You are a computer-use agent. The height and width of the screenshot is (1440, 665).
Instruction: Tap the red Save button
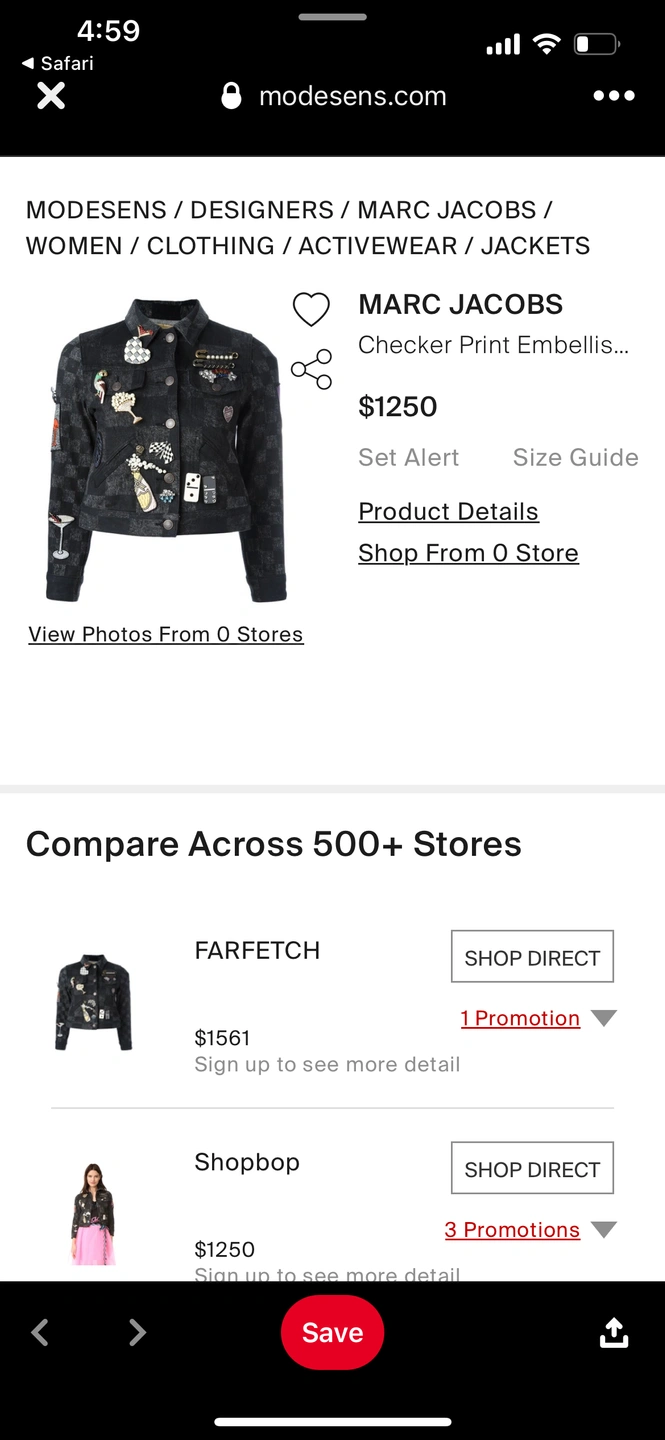point(332,1332)
